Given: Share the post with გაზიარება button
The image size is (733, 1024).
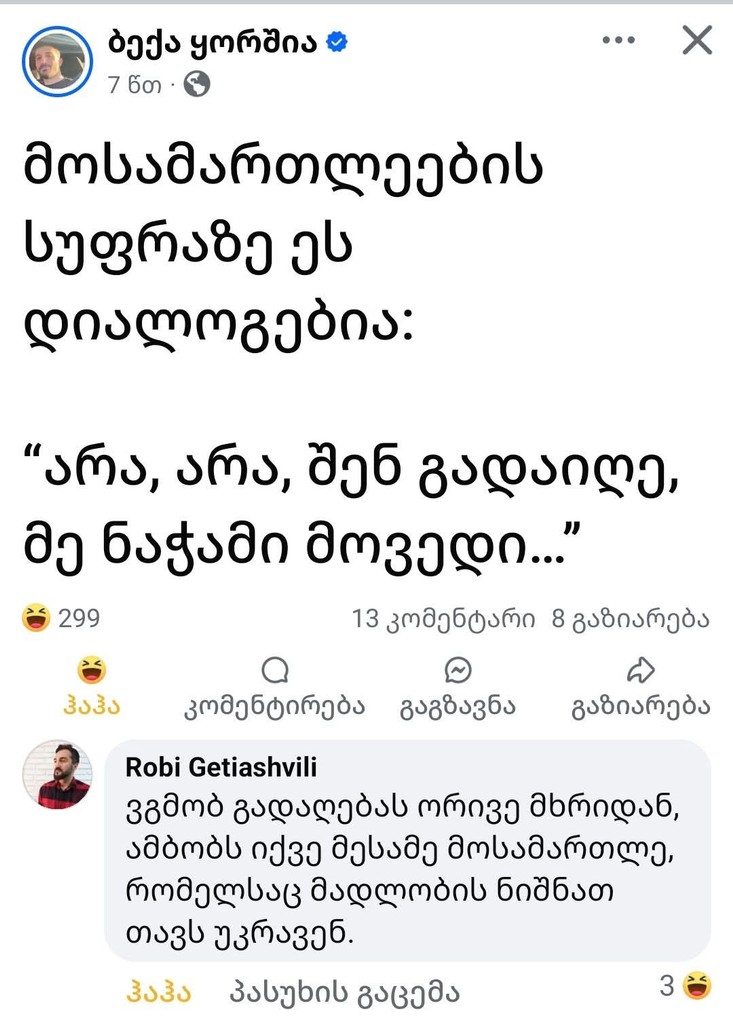Looking at the screenshot, I should tap(640, 688).
